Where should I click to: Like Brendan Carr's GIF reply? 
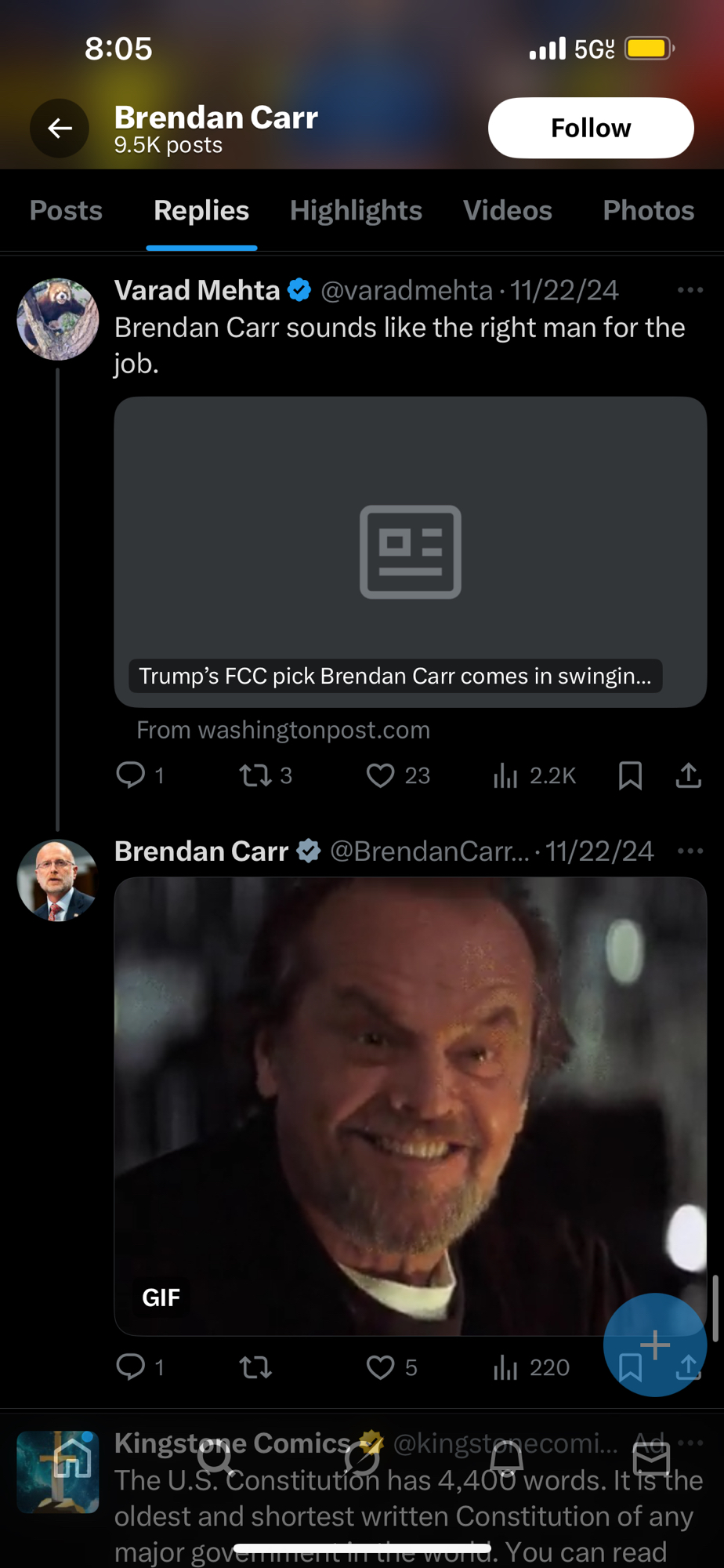[x=381, y=1367]
